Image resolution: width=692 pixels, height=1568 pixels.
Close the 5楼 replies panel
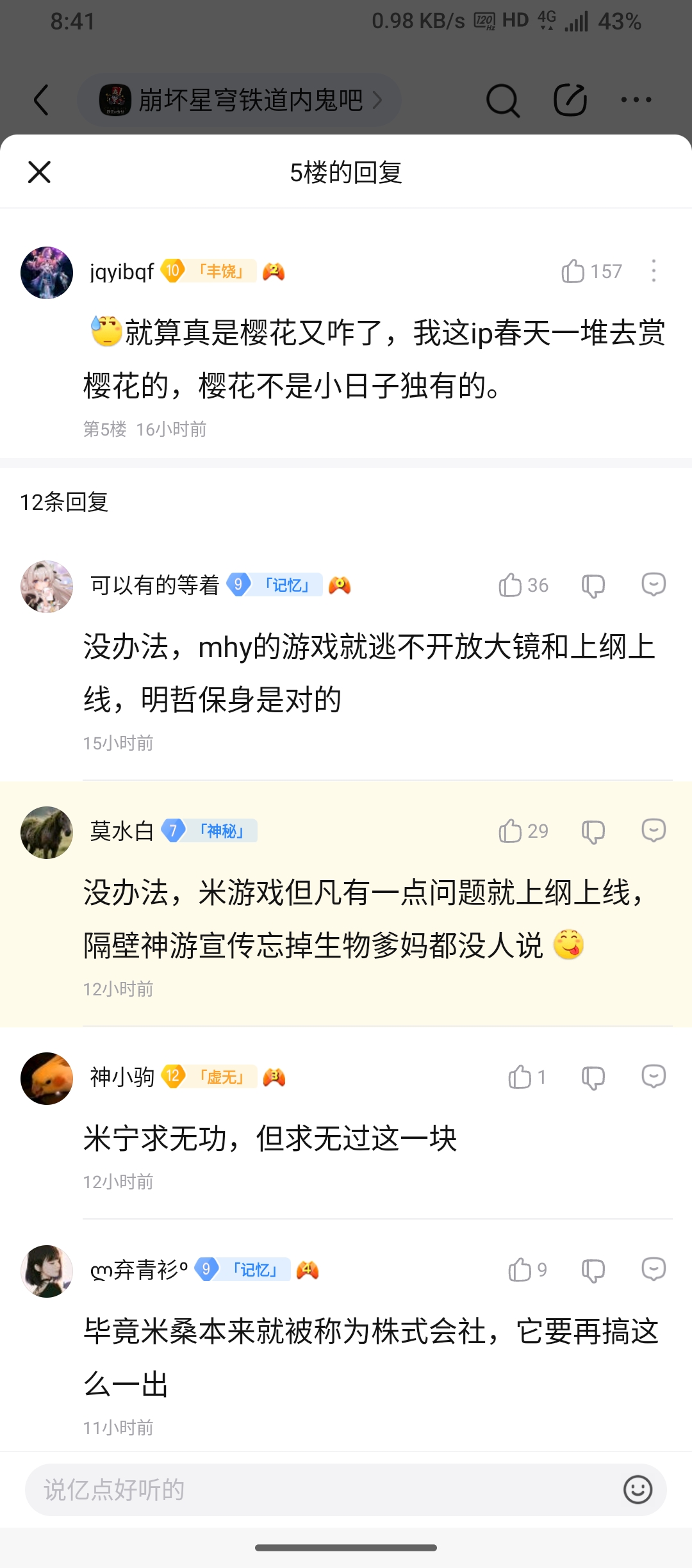pos(39,172)
